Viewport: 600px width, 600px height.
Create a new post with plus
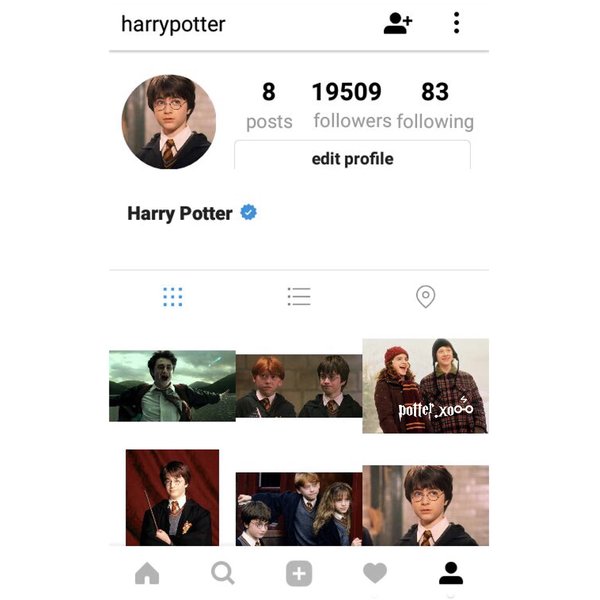pos(299,573)
